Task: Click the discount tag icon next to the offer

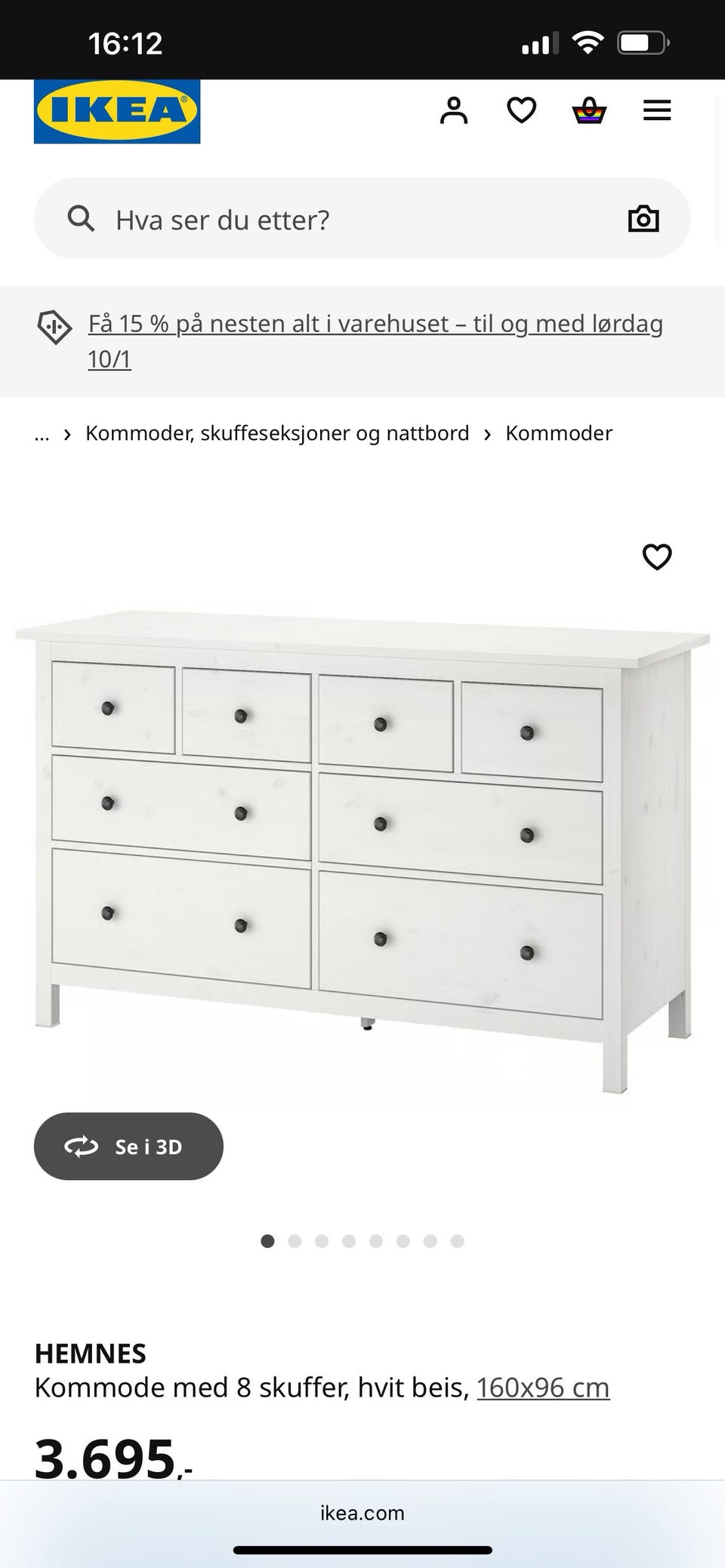Action: (x=55, y=327)
